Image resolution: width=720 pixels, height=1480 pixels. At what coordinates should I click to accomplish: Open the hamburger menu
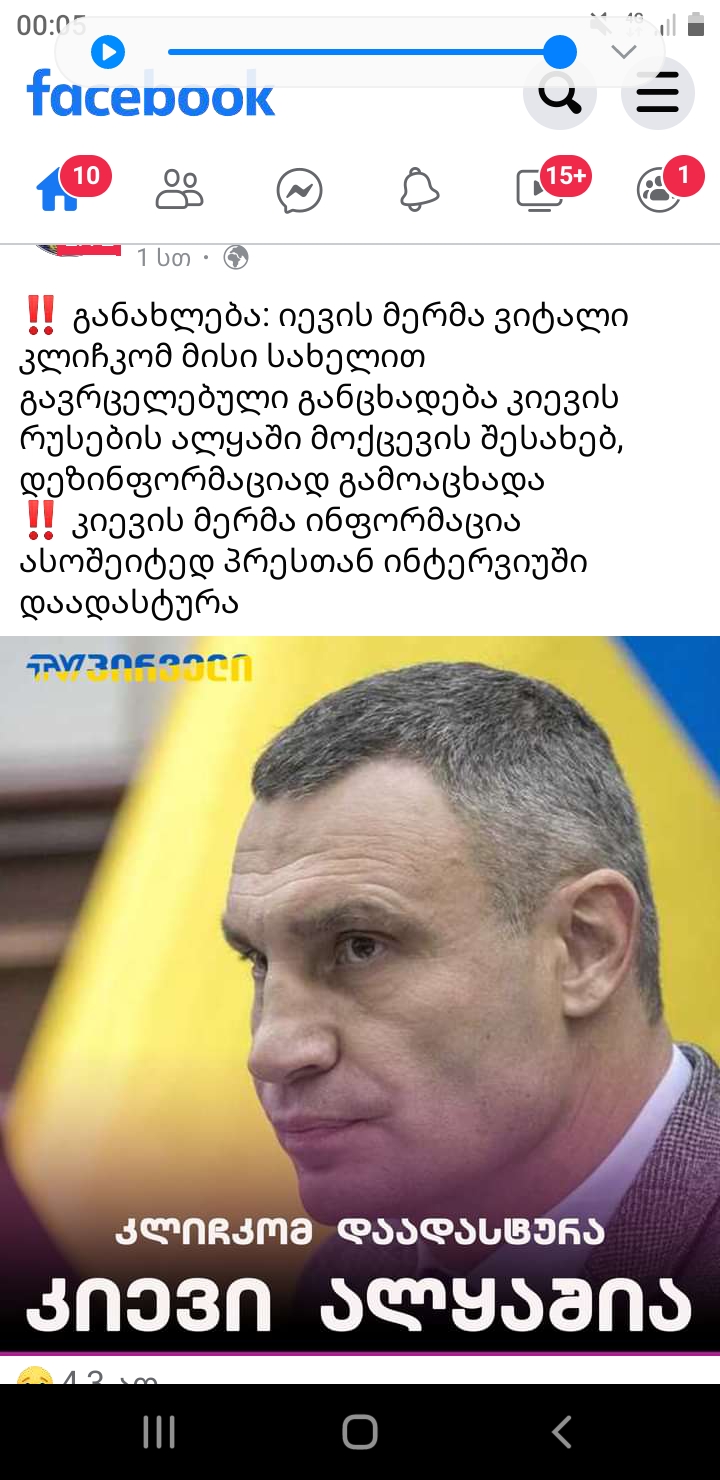pyautogui.click(x=657, y=96)
